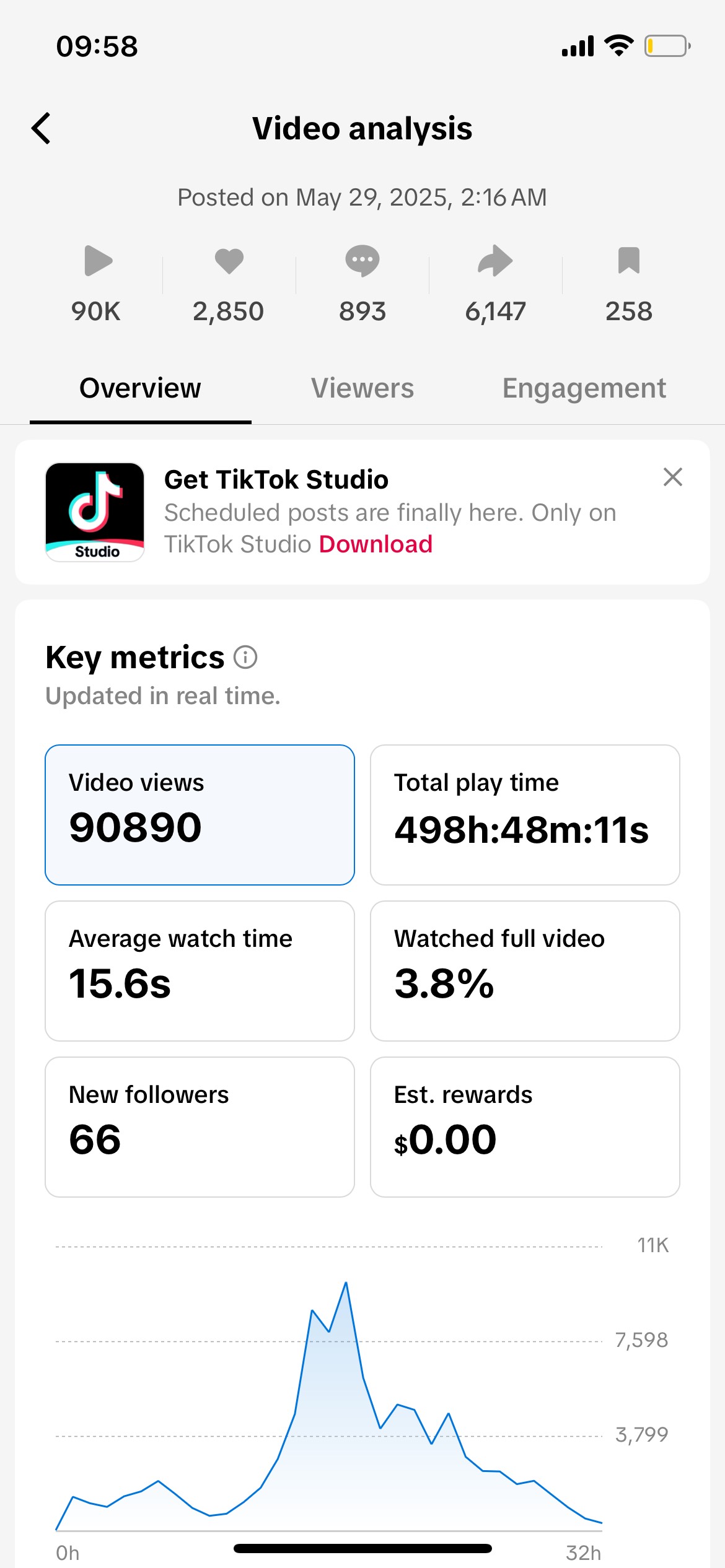Switch to the Engagement tab
This screenshot has height=1568, width=725.
pyautogui.click(x=584, y=388)
